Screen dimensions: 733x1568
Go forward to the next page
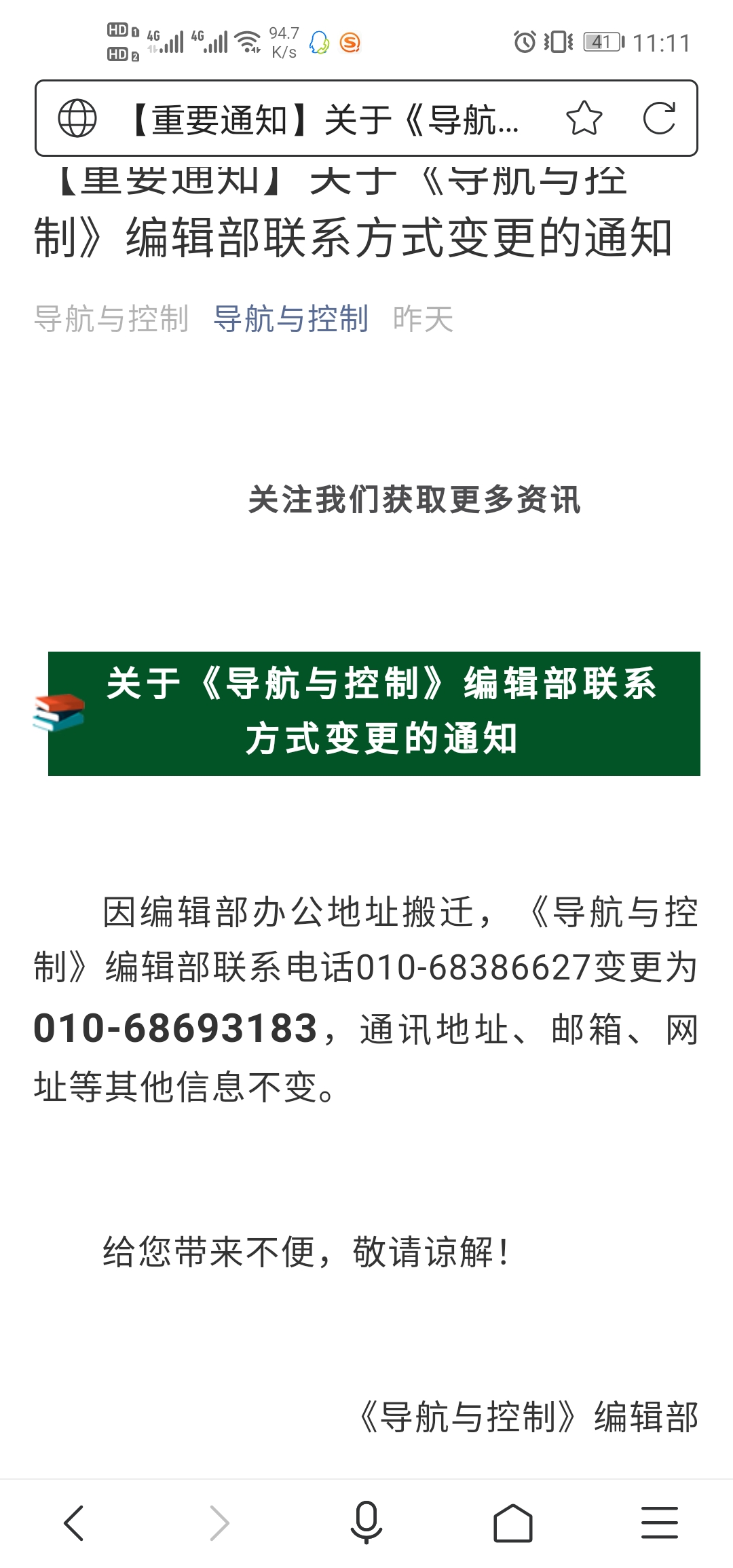[220, 1523]
